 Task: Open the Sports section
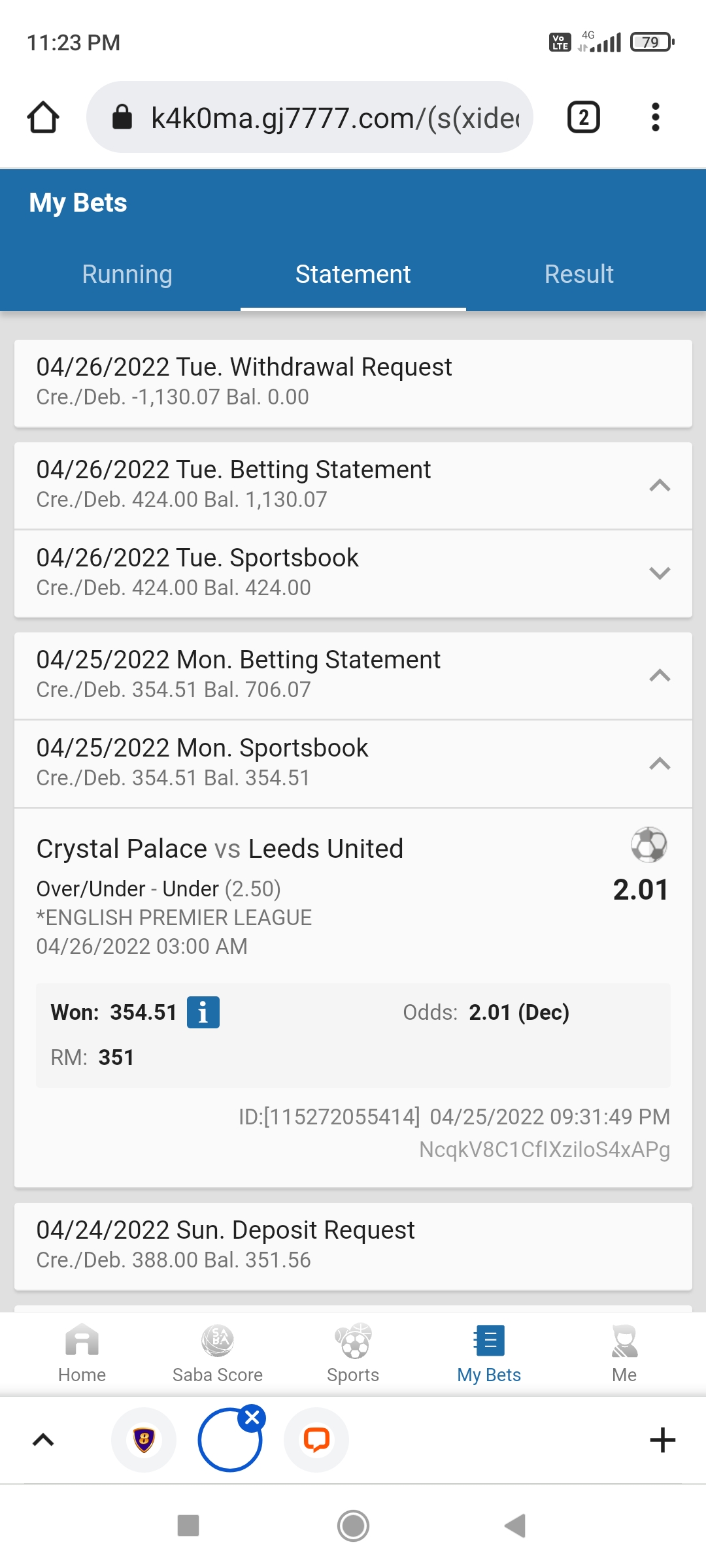point(353,1352)
